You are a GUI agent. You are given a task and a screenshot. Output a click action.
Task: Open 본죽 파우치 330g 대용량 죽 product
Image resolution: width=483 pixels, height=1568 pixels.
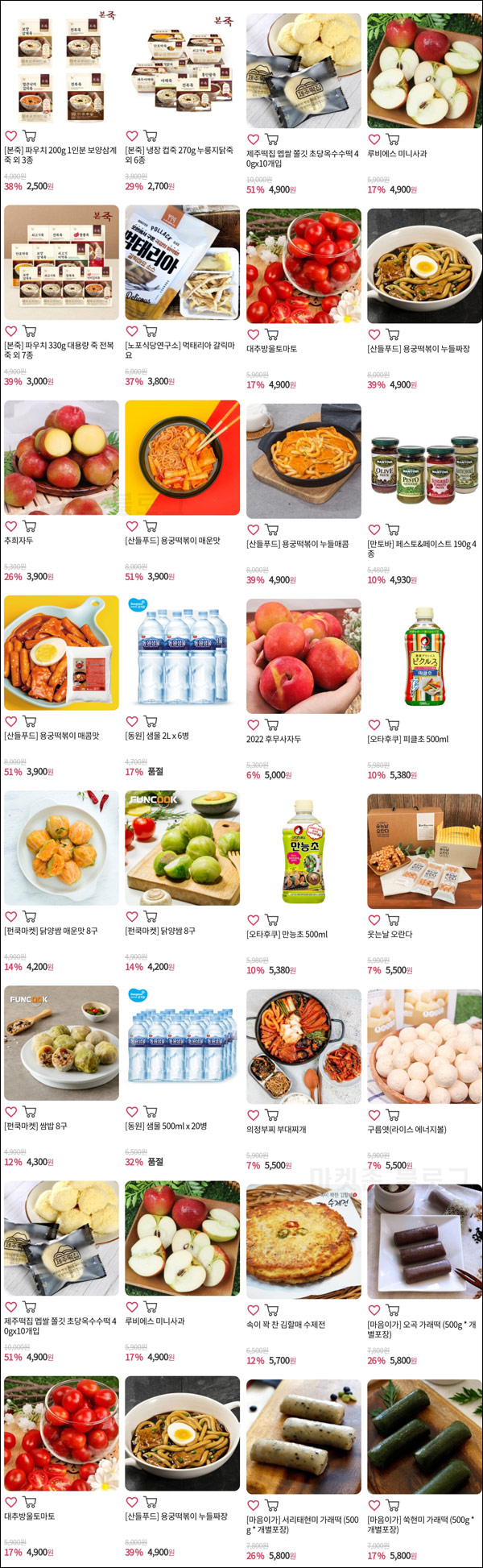point(61,263)
